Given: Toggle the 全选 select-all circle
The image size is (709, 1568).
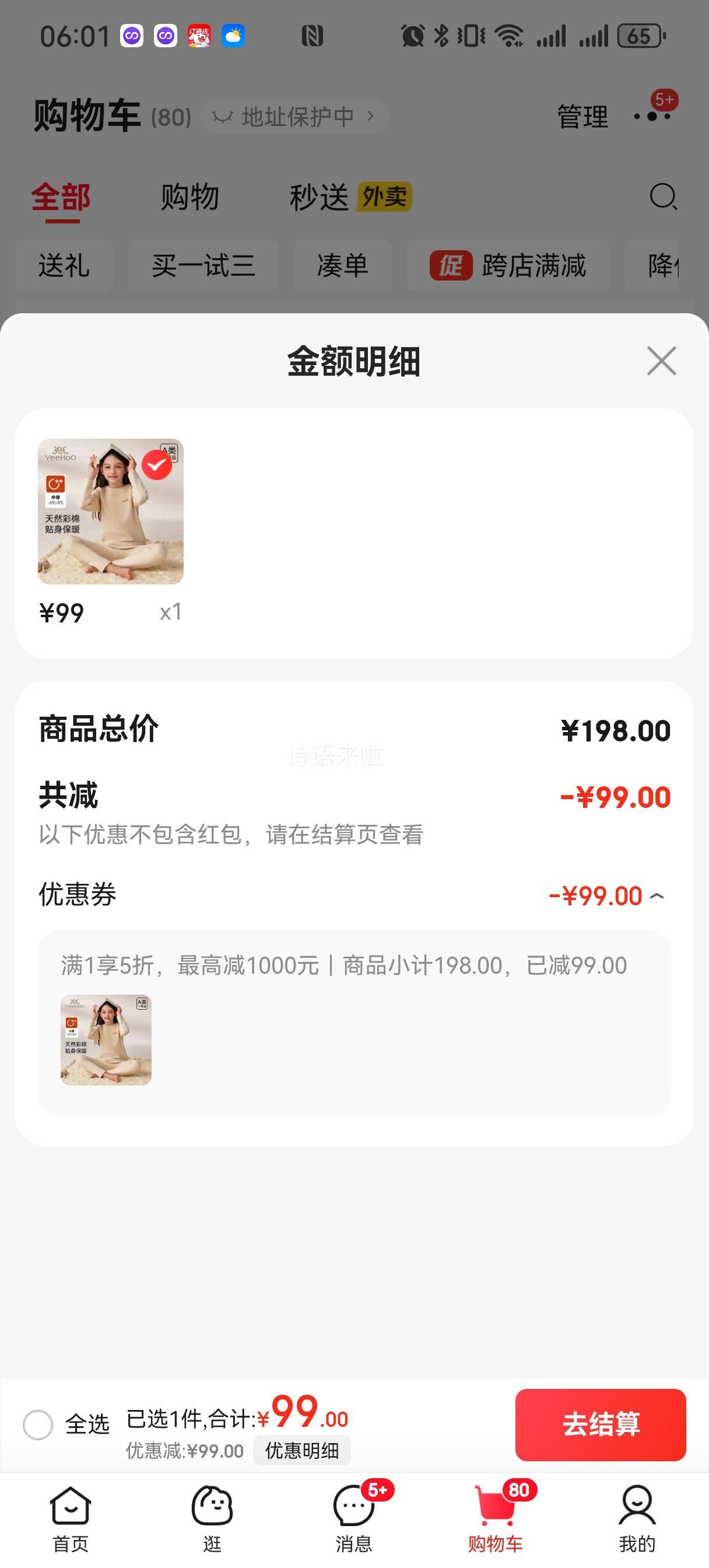Looking at the screenshot, I should [x=38, y=1424].
